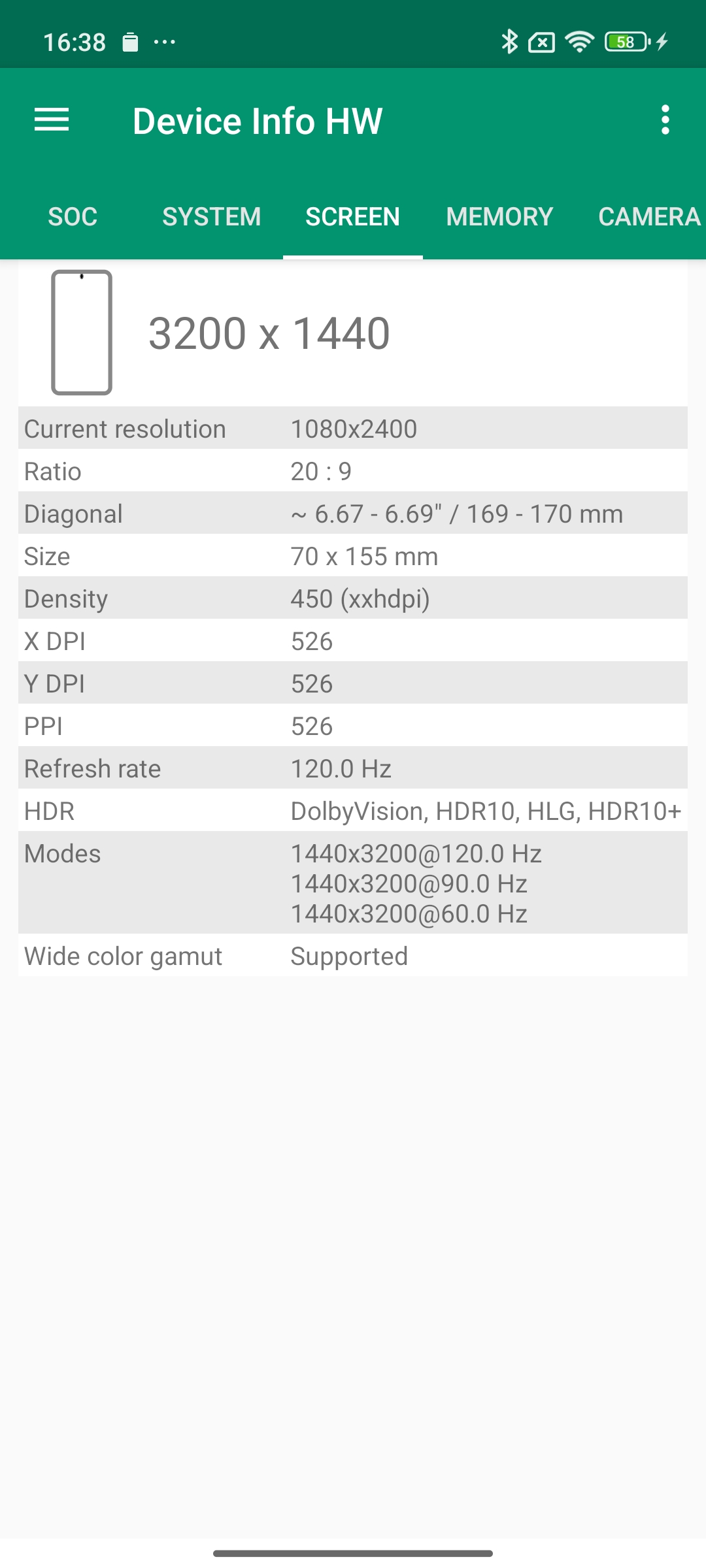Open the CAMERA tab
Viewport: 706px width, 1568px height.
click(x=648, y=217)
